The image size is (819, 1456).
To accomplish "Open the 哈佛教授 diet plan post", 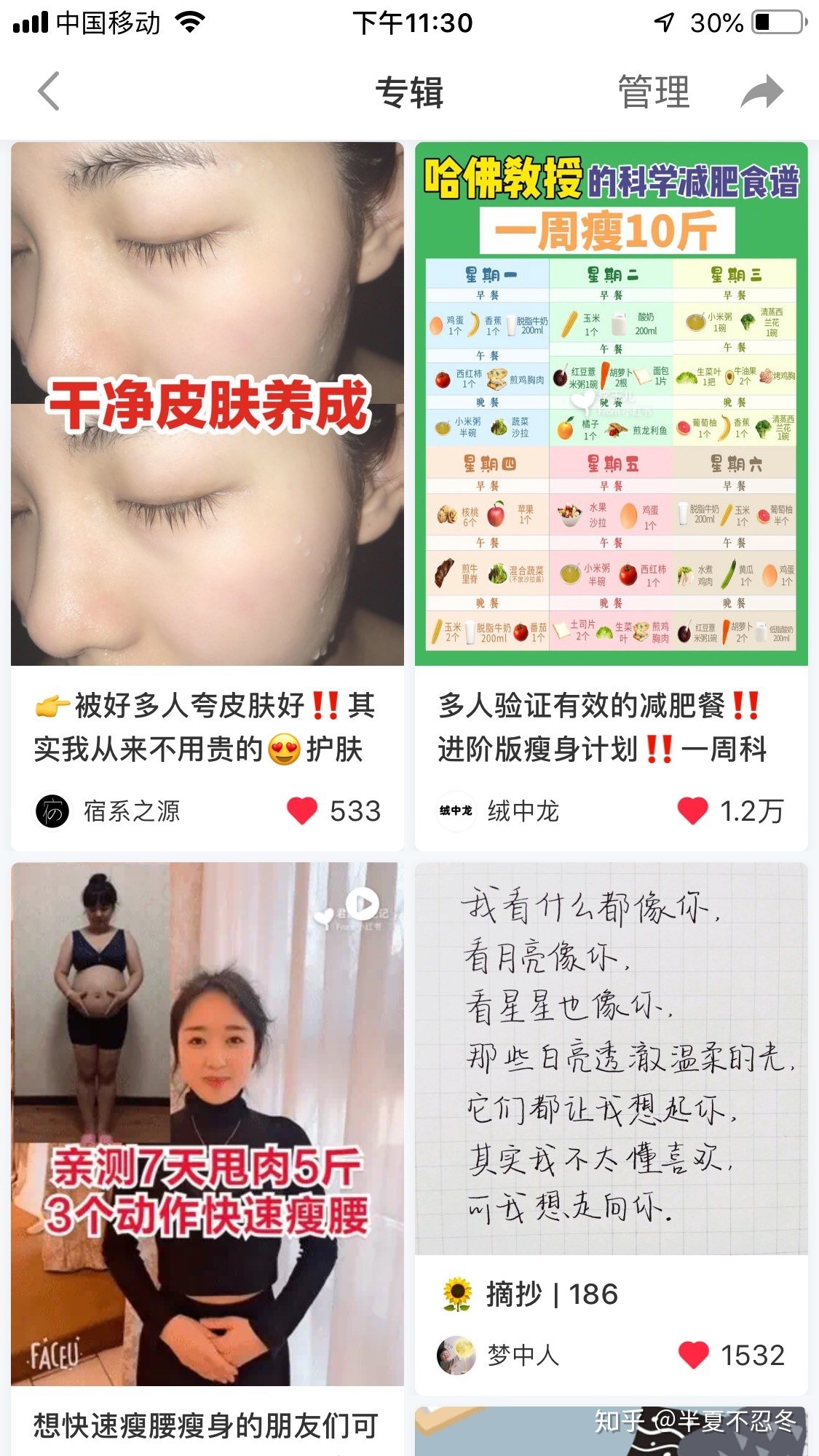I will 611,404.
